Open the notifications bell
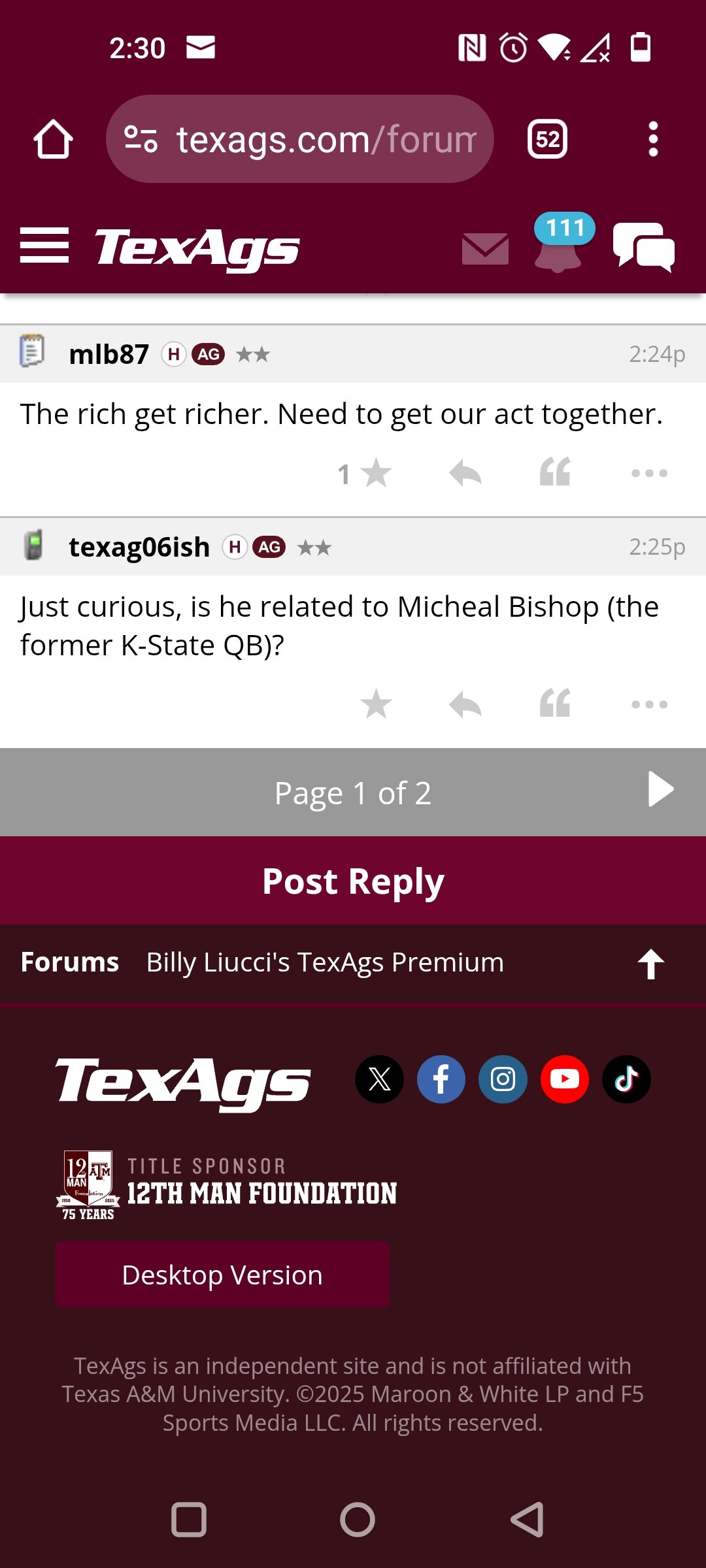706x1568 pixels. click(559, 243)
